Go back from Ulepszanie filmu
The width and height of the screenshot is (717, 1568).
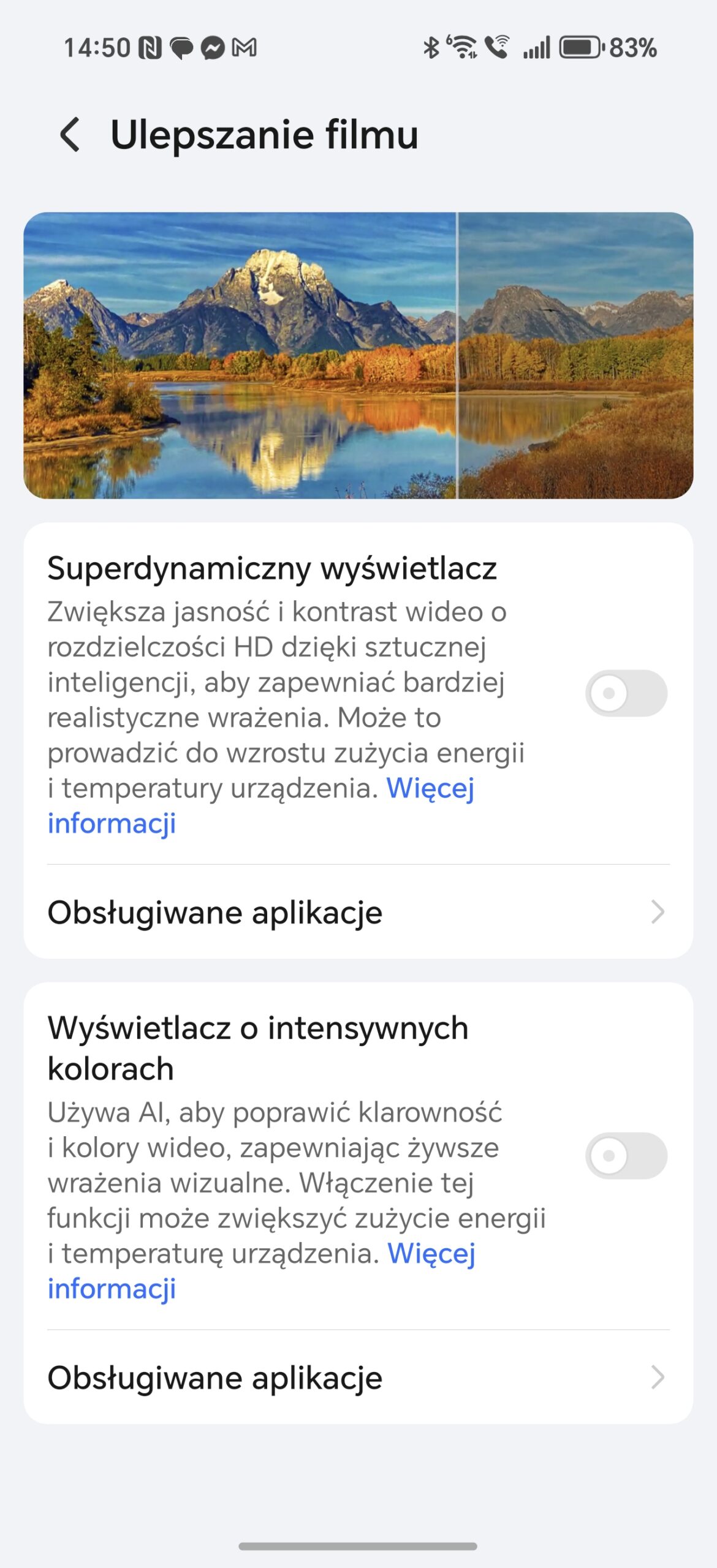pos(70,134)
